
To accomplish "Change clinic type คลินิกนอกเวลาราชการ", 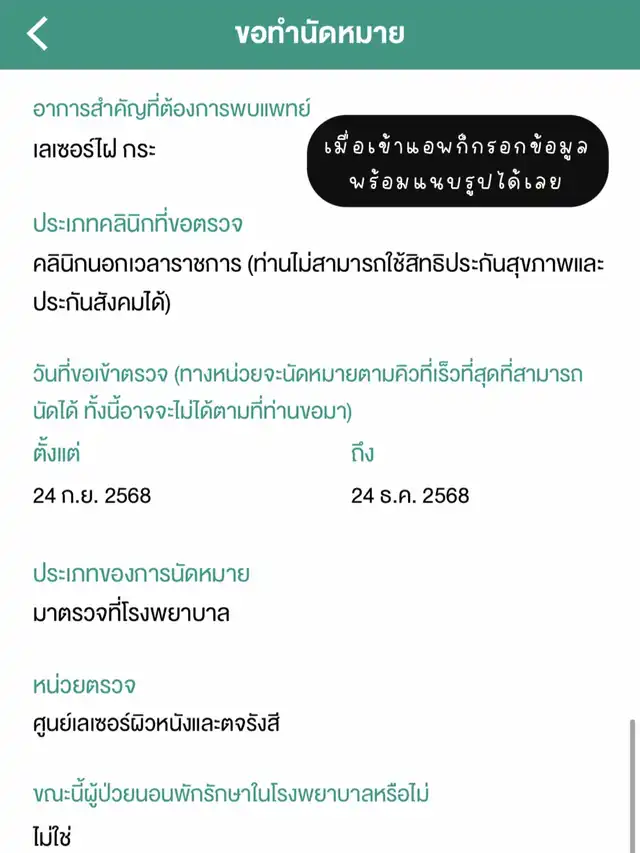I will [x=319, y=283].
